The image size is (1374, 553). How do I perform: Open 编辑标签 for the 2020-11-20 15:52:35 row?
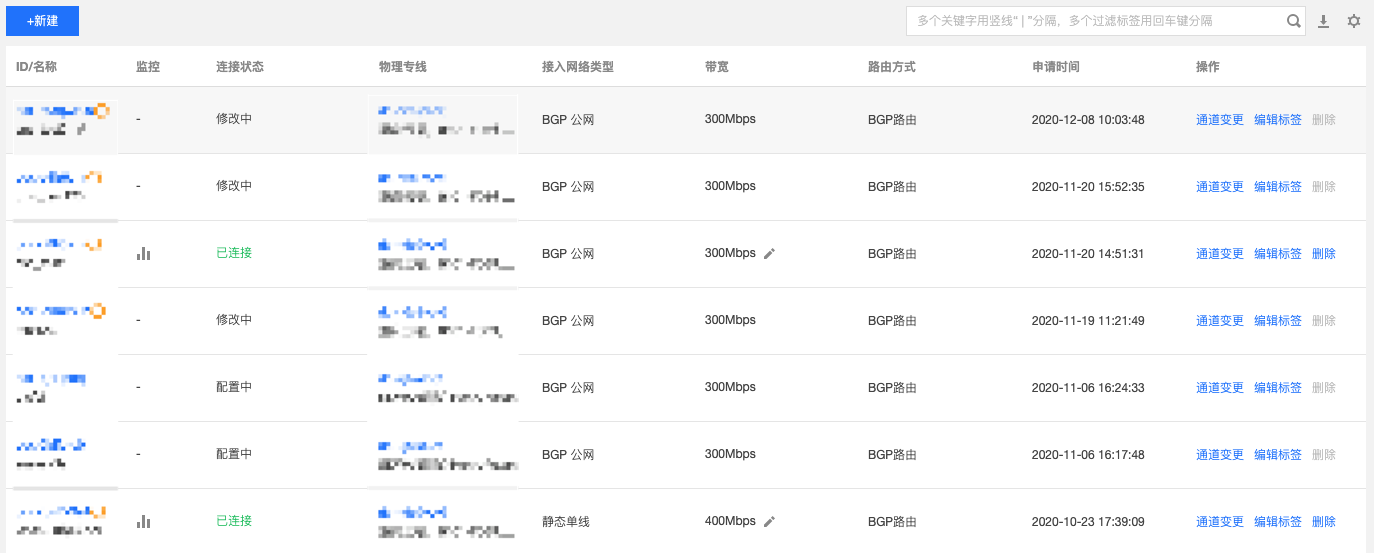pyautogui.click(x=1278, y=187)
